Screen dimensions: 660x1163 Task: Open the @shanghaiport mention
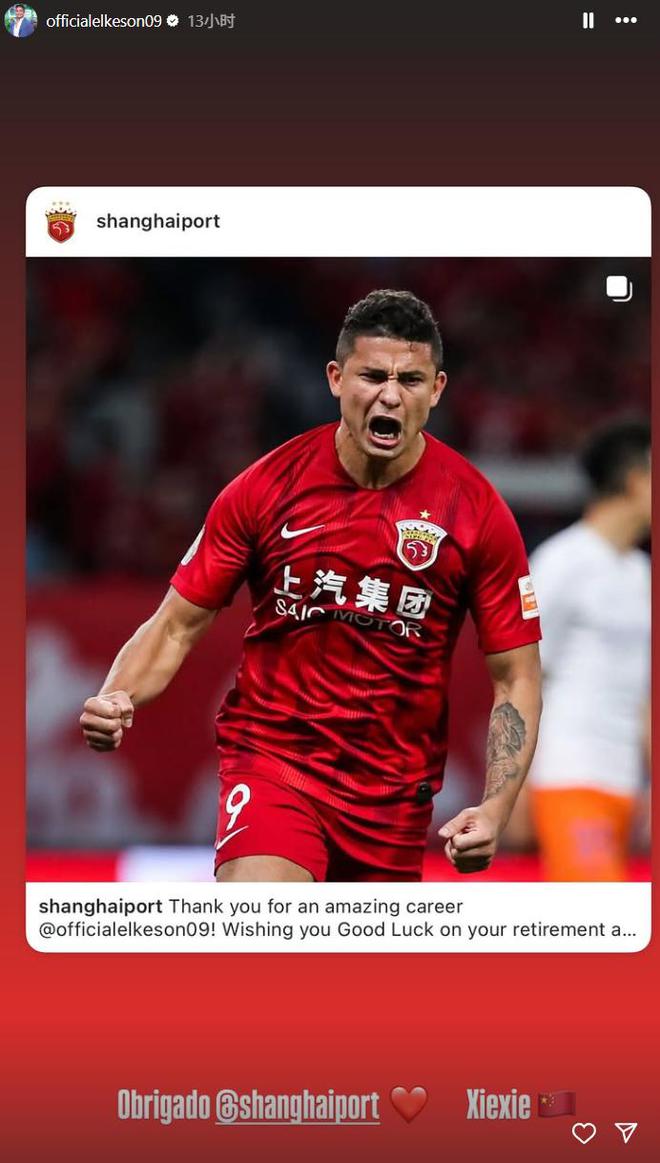click(298, 1105)
